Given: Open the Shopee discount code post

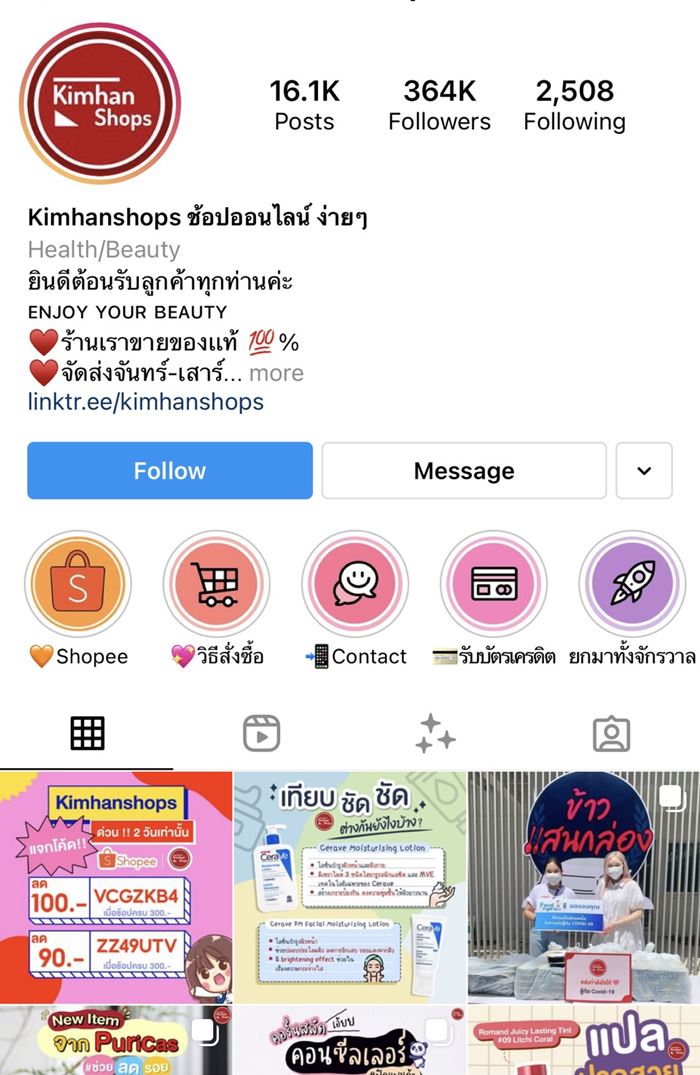Looking at the screenshot, I should click(116, 886).
